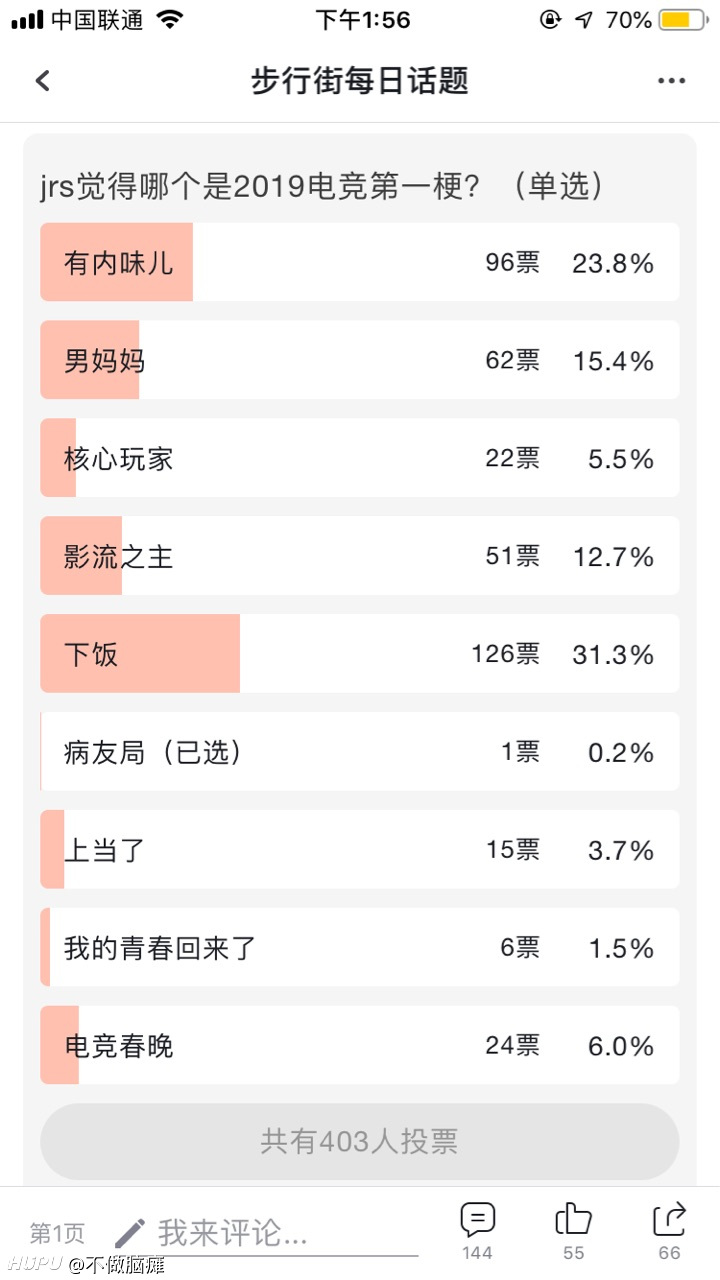Choose the 电竞春晚 poll option

click(360, 1046)
